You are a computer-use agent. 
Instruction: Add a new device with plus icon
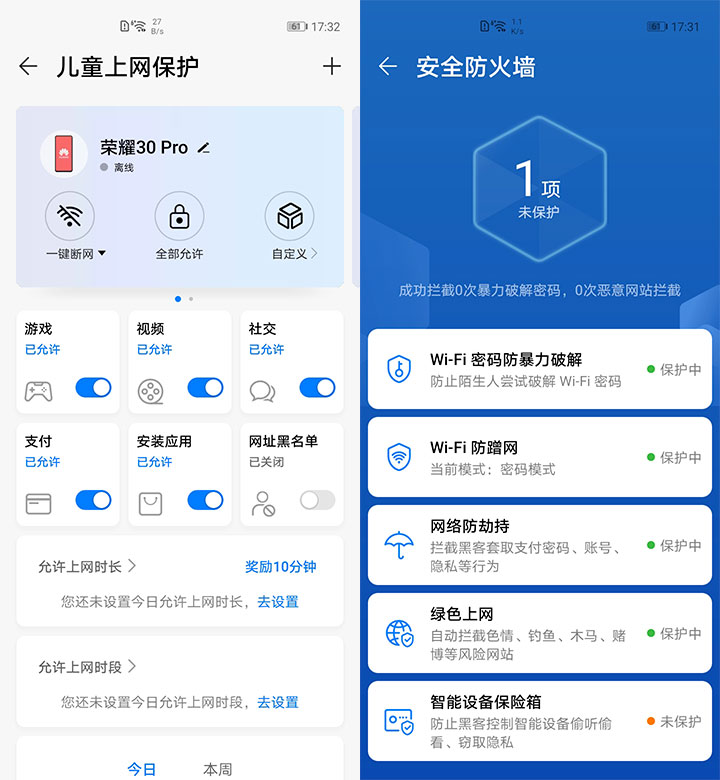click(x=332, y=67)
